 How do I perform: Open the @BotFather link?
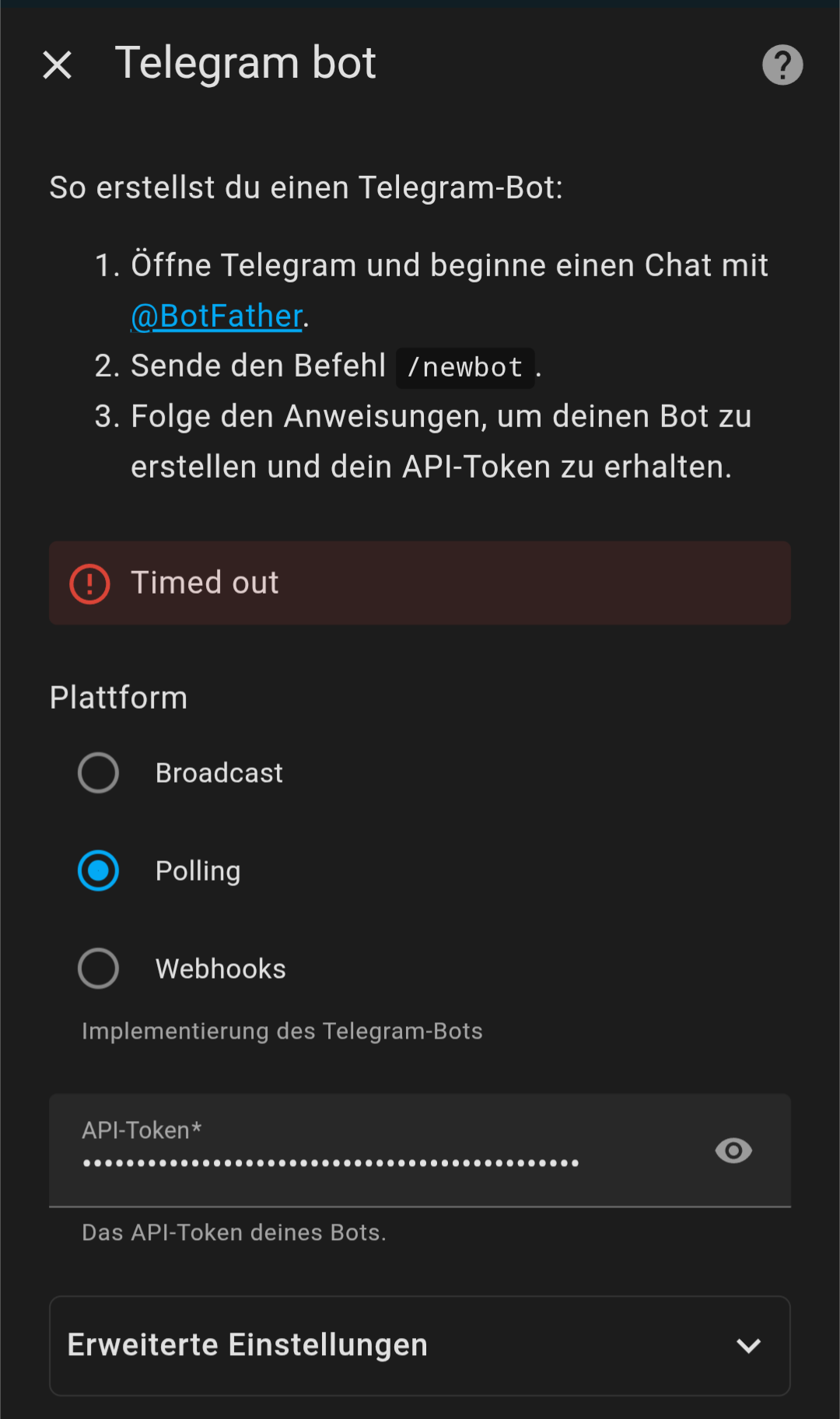pyautogui.click(x=216, y=316)
